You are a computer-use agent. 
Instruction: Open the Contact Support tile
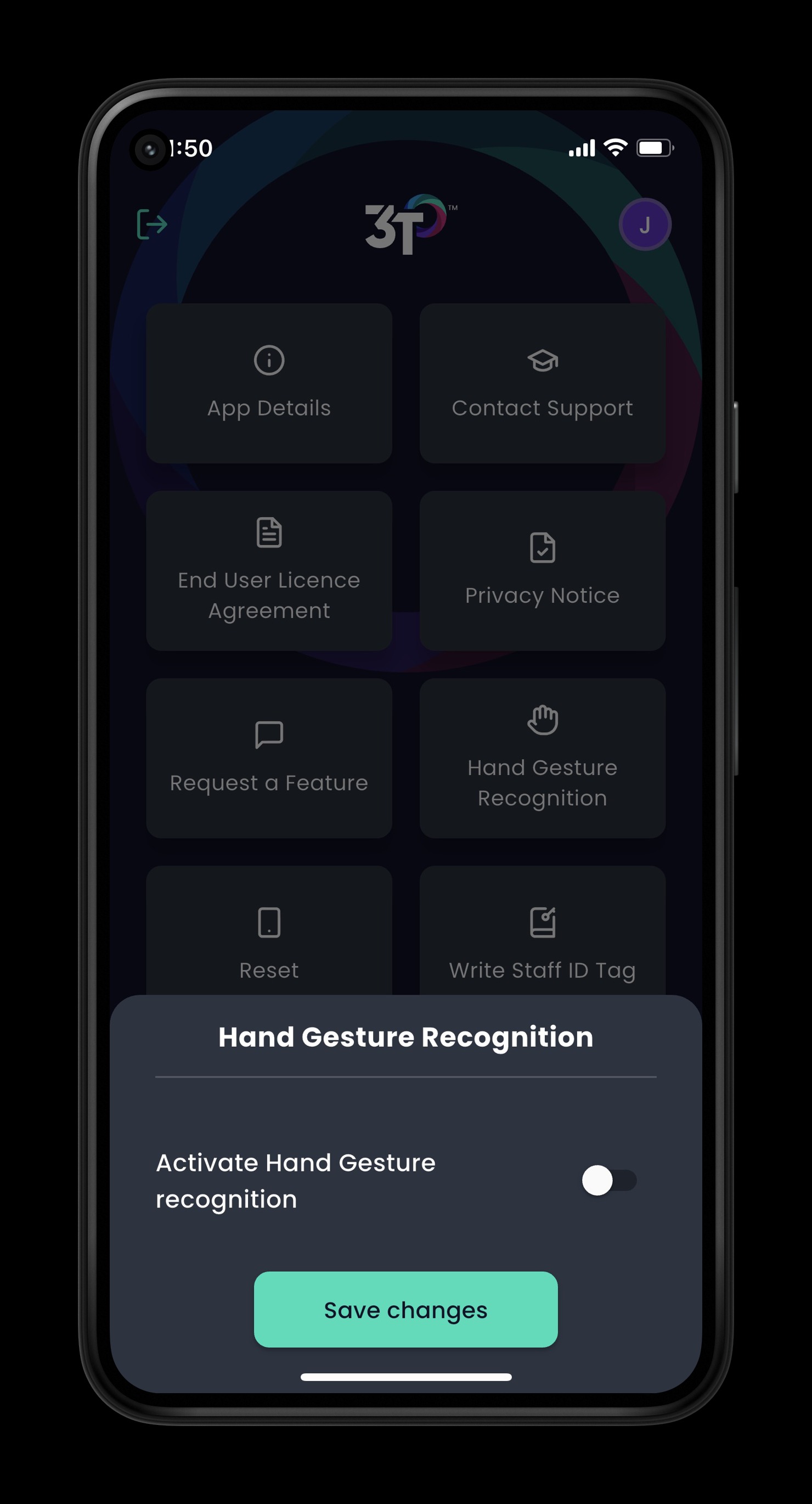pyautogui.click(x=542, y=383)
